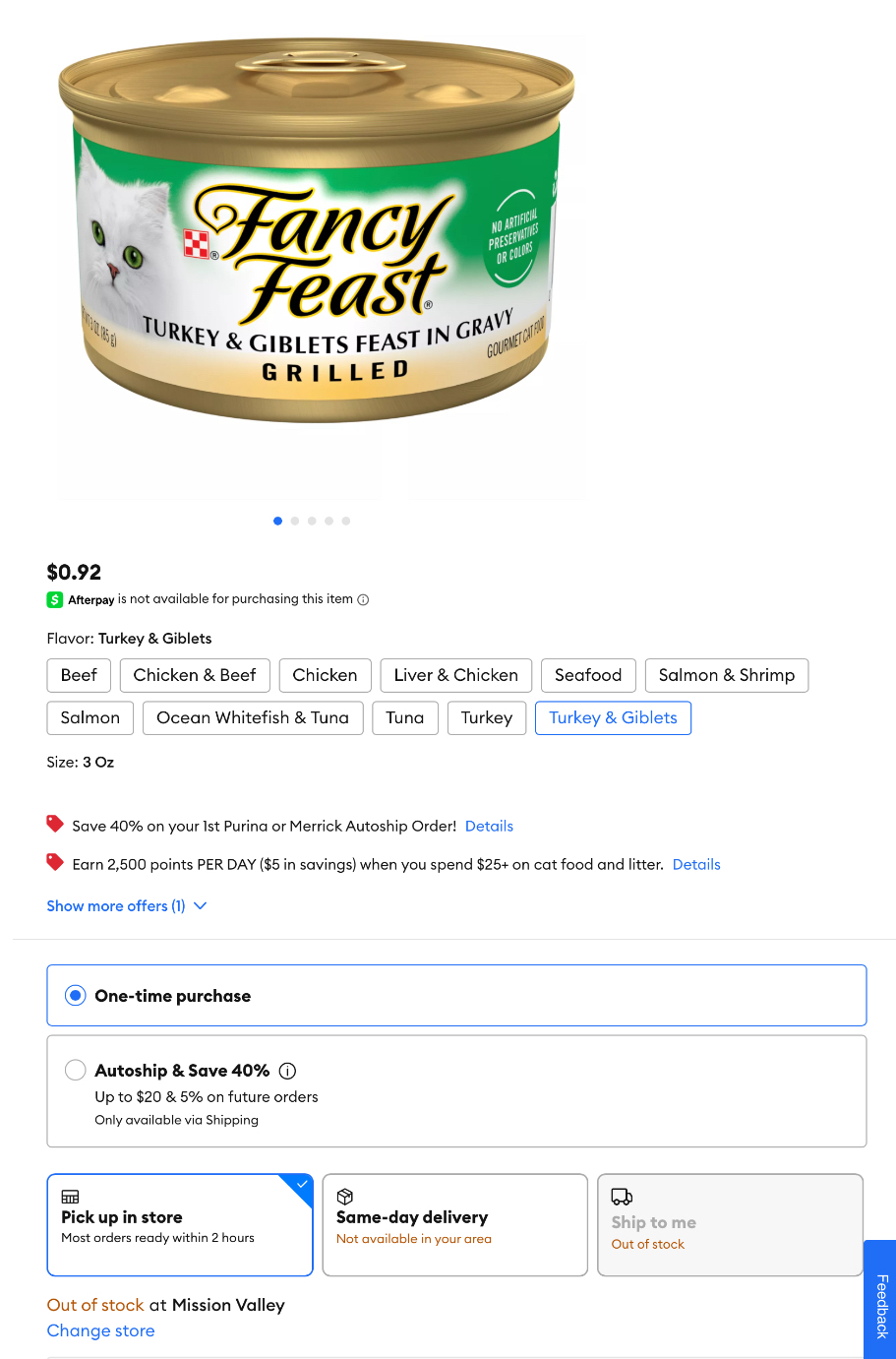896x1359 pixels.
Task: Choose the Chicken & Beef flavor
Action: 195,675
